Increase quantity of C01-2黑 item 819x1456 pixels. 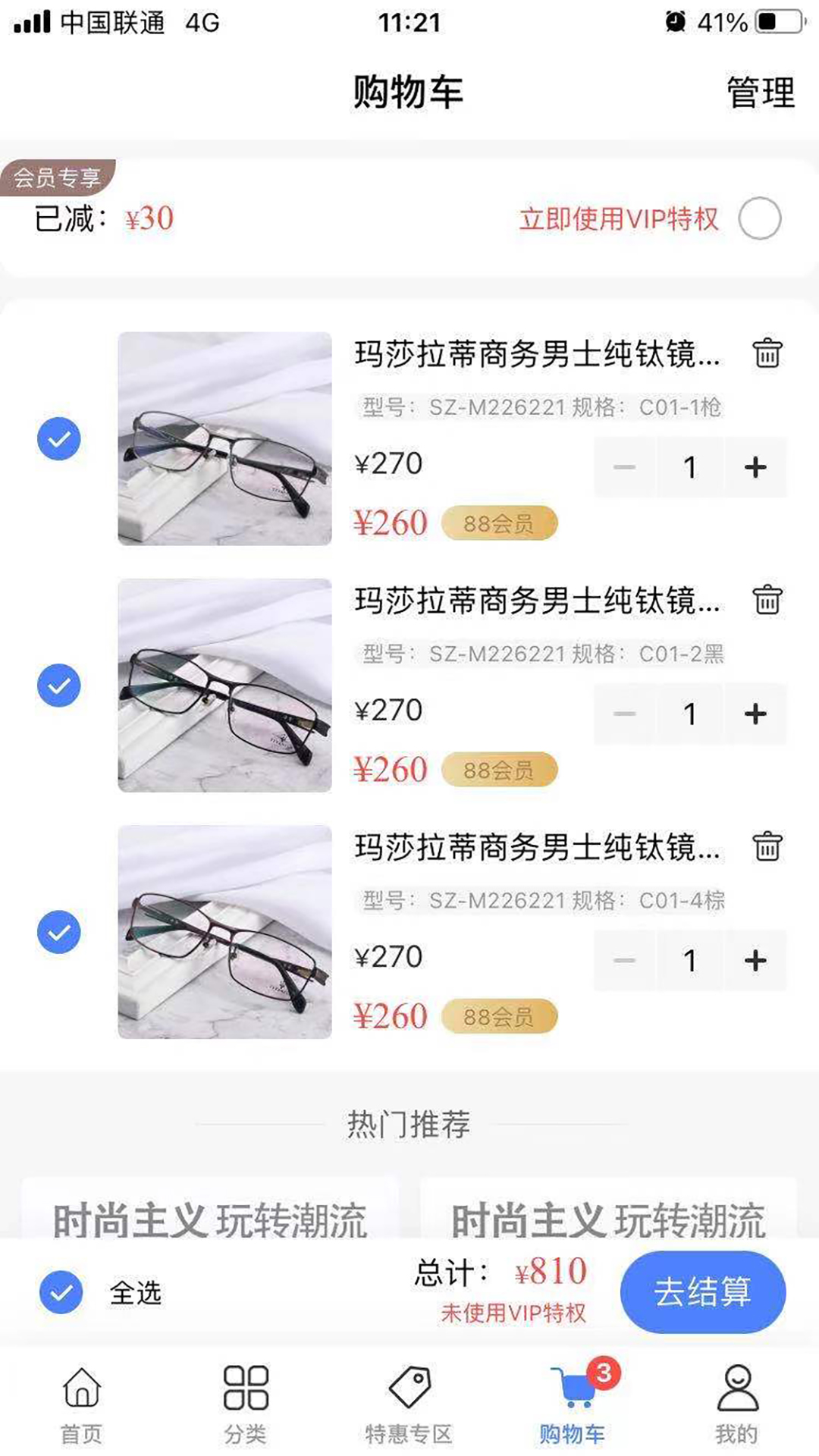754,714
